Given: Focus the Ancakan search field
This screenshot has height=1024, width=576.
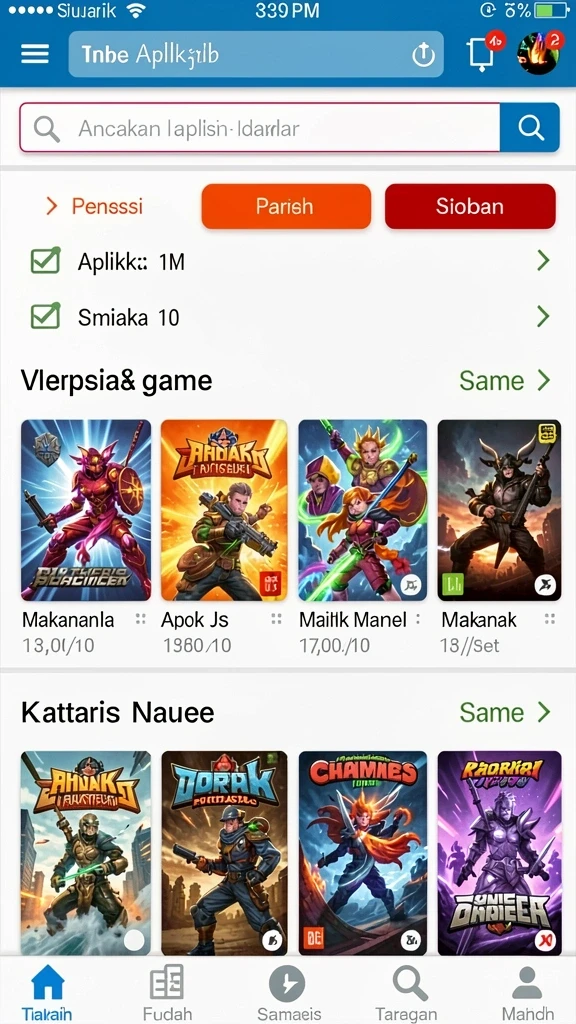Looking at the screenshot, I should (260, 127).
